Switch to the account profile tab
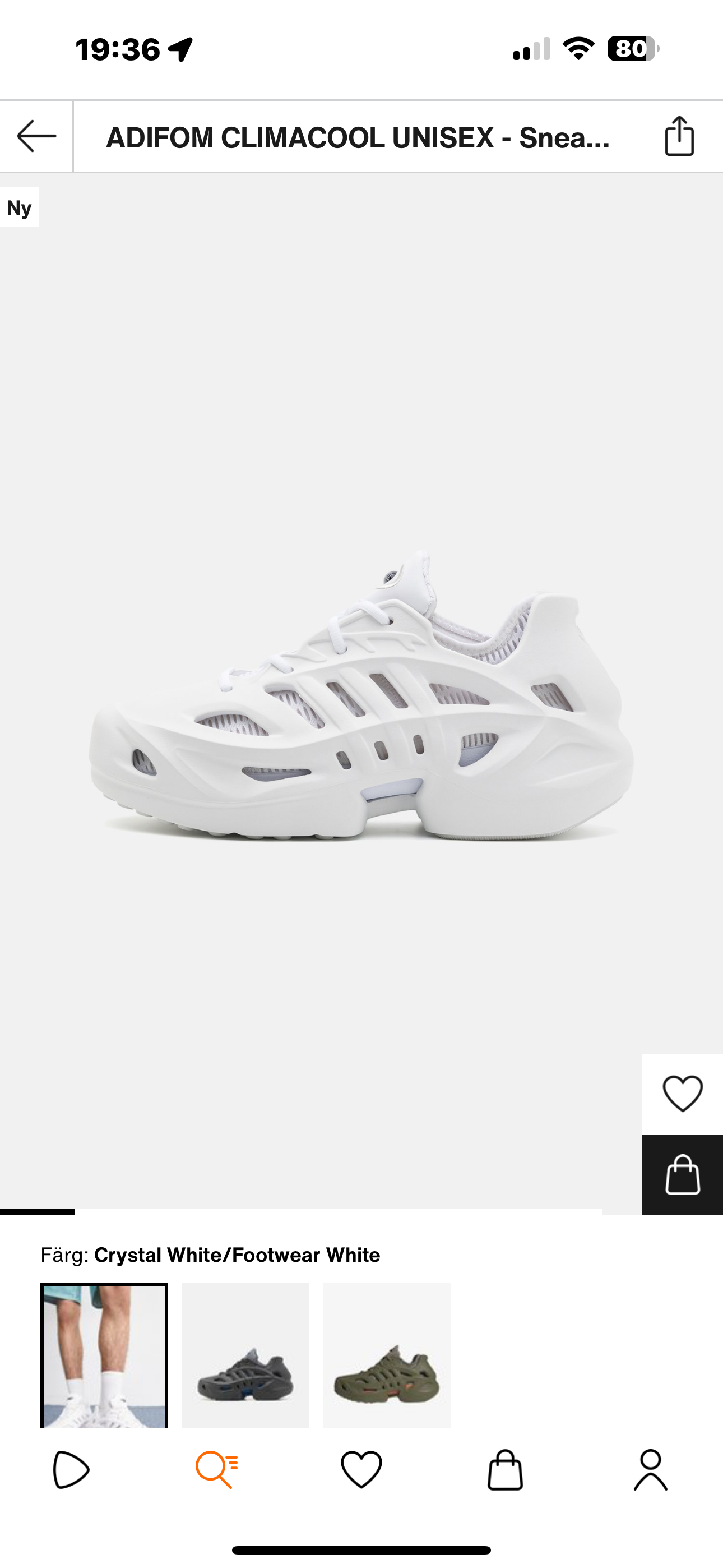Image resolution: width=723 pixels, height=1568 pixels. 651,1470
